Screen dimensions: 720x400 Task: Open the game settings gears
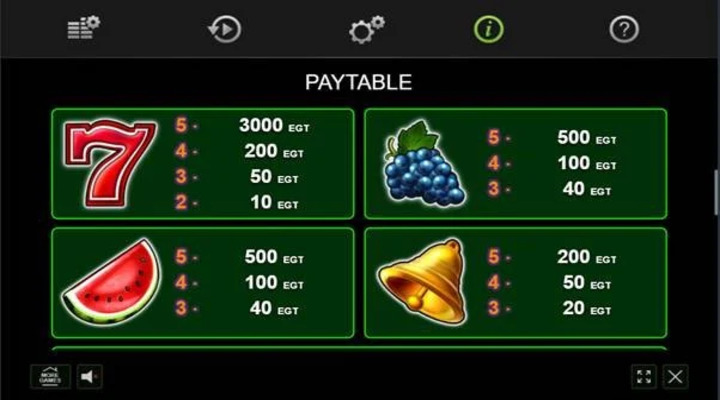pyautogui.click(x=366, y=29)
